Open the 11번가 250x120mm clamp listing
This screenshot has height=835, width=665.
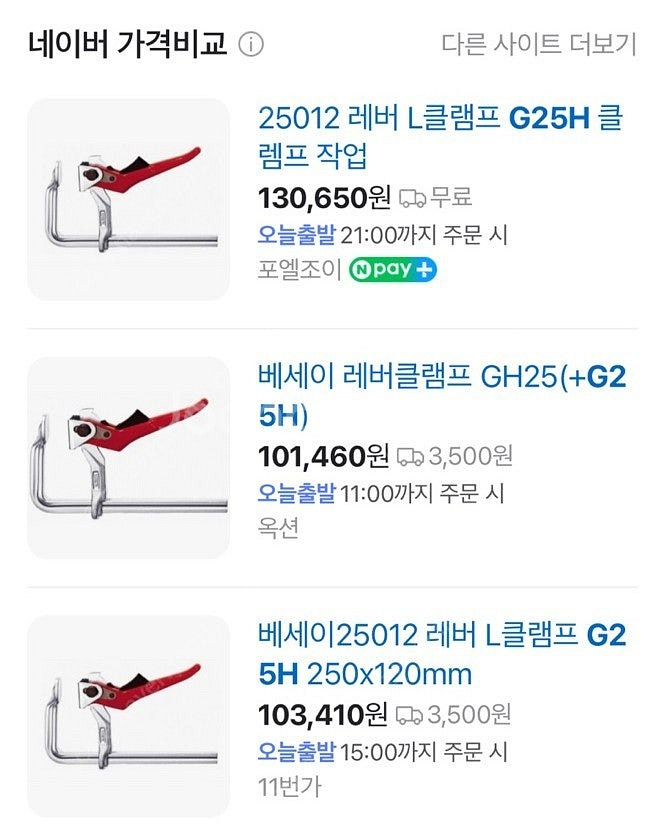pos(440,653)
